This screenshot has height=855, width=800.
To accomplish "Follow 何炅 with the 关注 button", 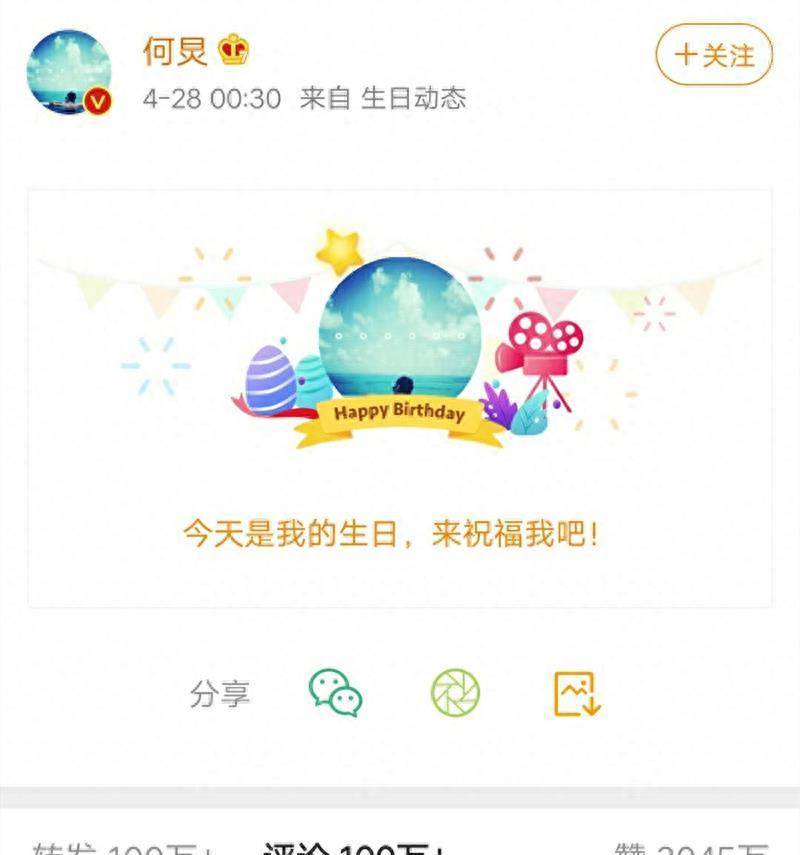I will 714,55.
